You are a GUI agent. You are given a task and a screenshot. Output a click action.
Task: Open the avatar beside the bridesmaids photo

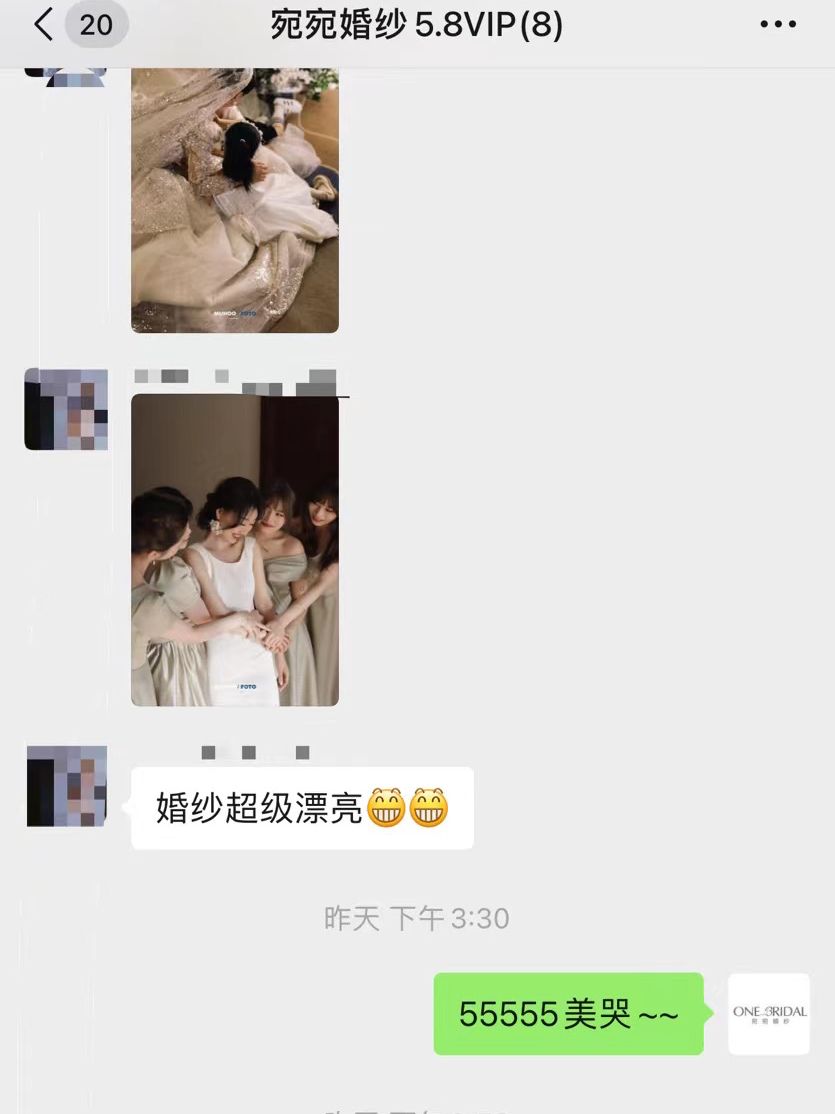66,409
